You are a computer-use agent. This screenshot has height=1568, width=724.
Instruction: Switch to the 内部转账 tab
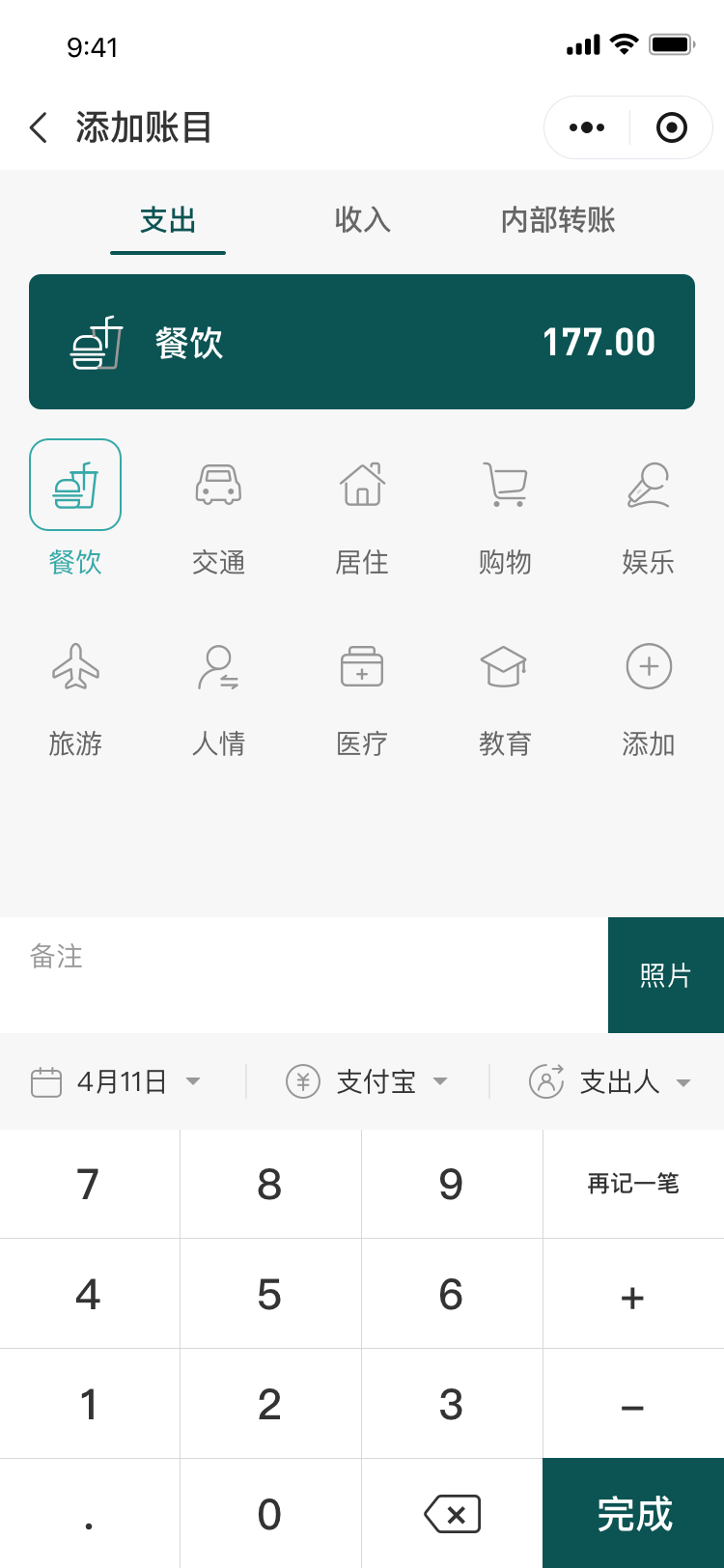coord(558,220)
